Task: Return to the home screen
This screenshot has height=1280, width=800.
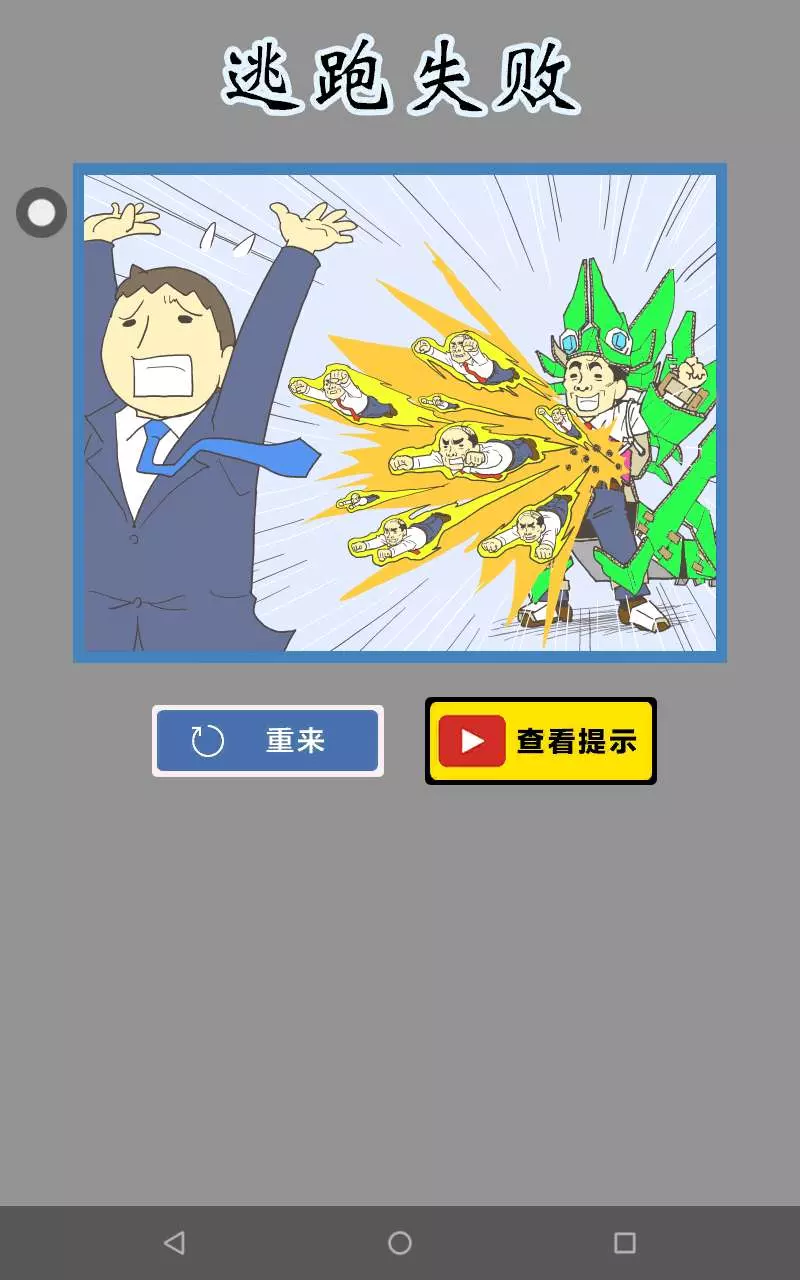Action: (x=400, y=1243)
